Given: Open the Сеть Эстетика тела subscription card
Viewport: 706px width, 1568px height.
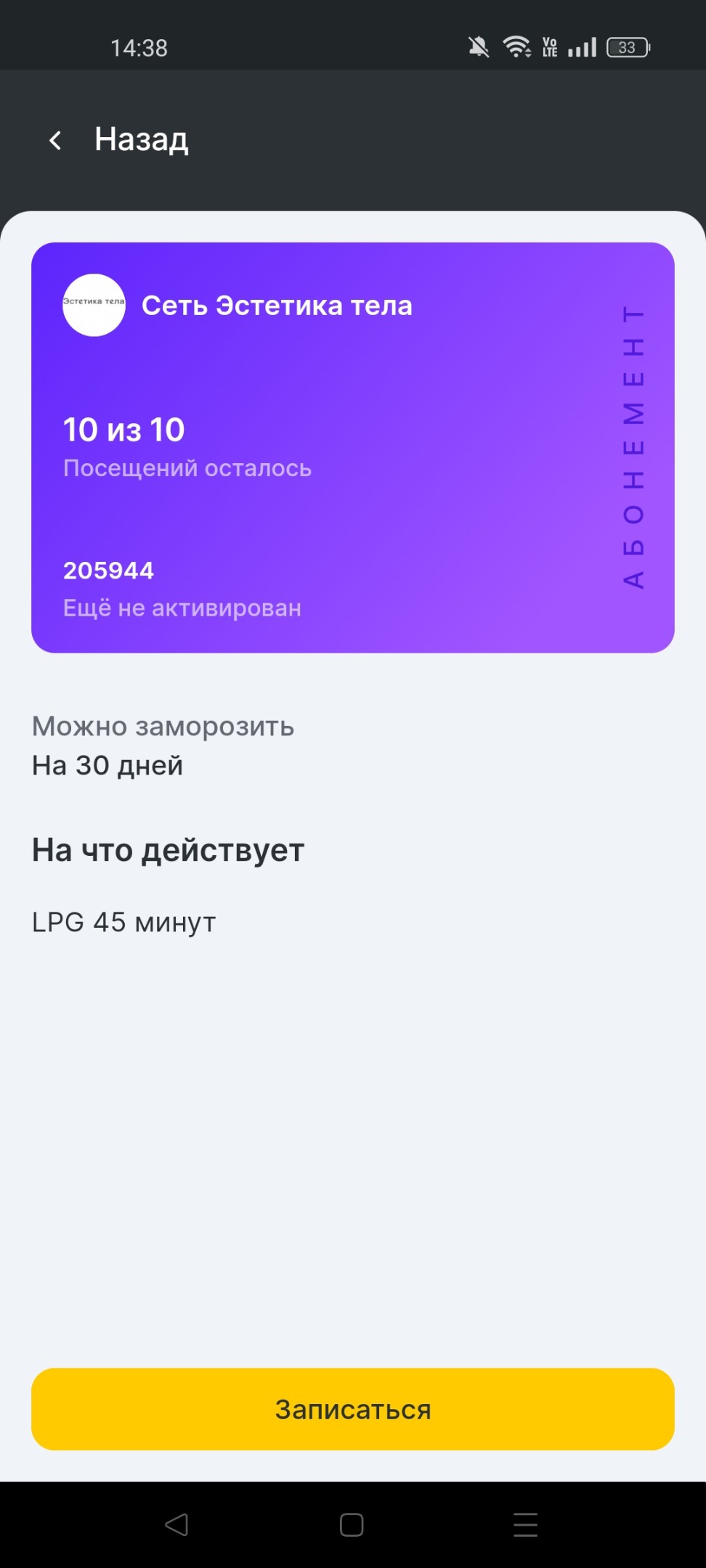Looking at the screenshot, I should (353, 447).
